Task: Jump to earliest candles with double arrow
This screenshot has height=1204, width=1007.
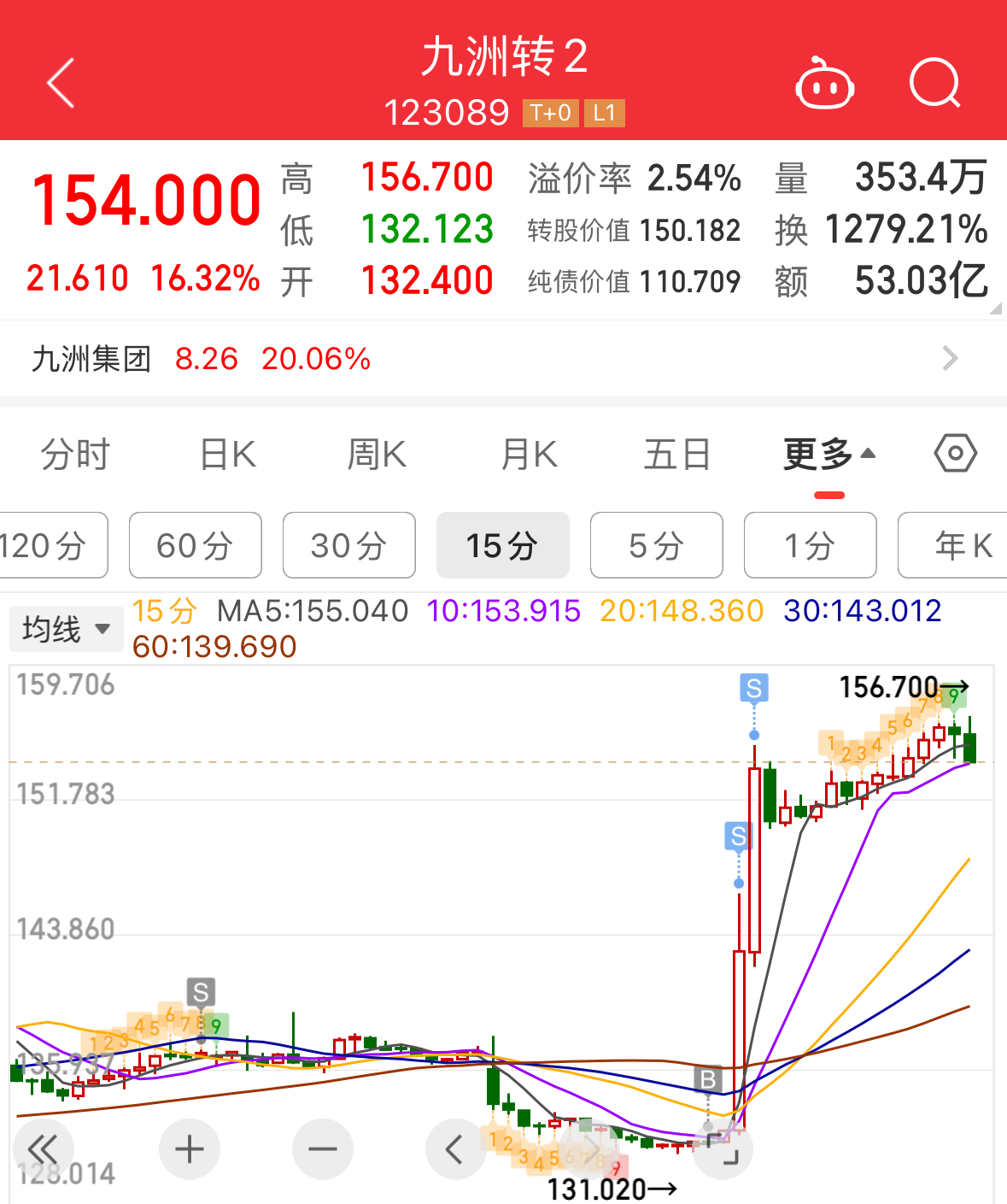Action: tap(43, 1149)
